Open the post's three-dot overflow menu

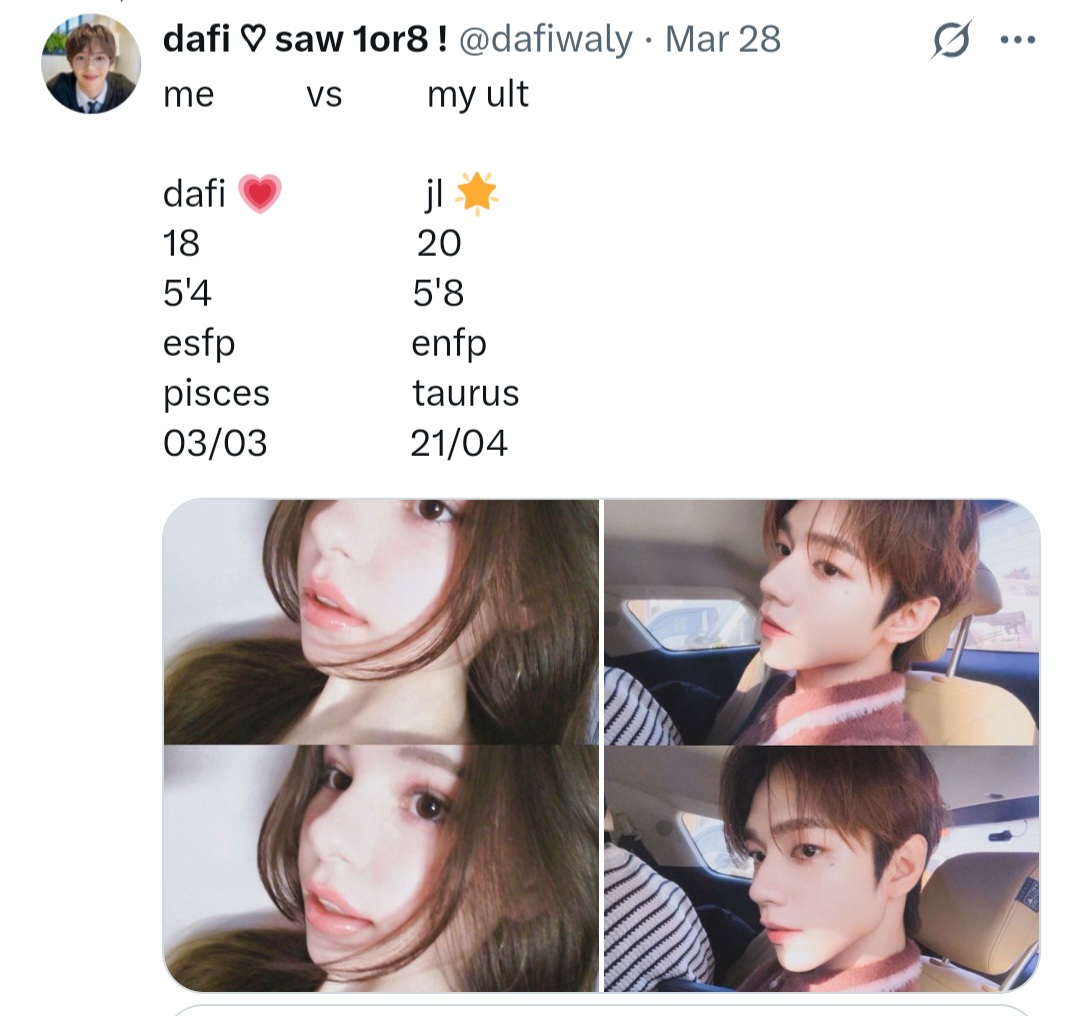(x=1017, y=41)
